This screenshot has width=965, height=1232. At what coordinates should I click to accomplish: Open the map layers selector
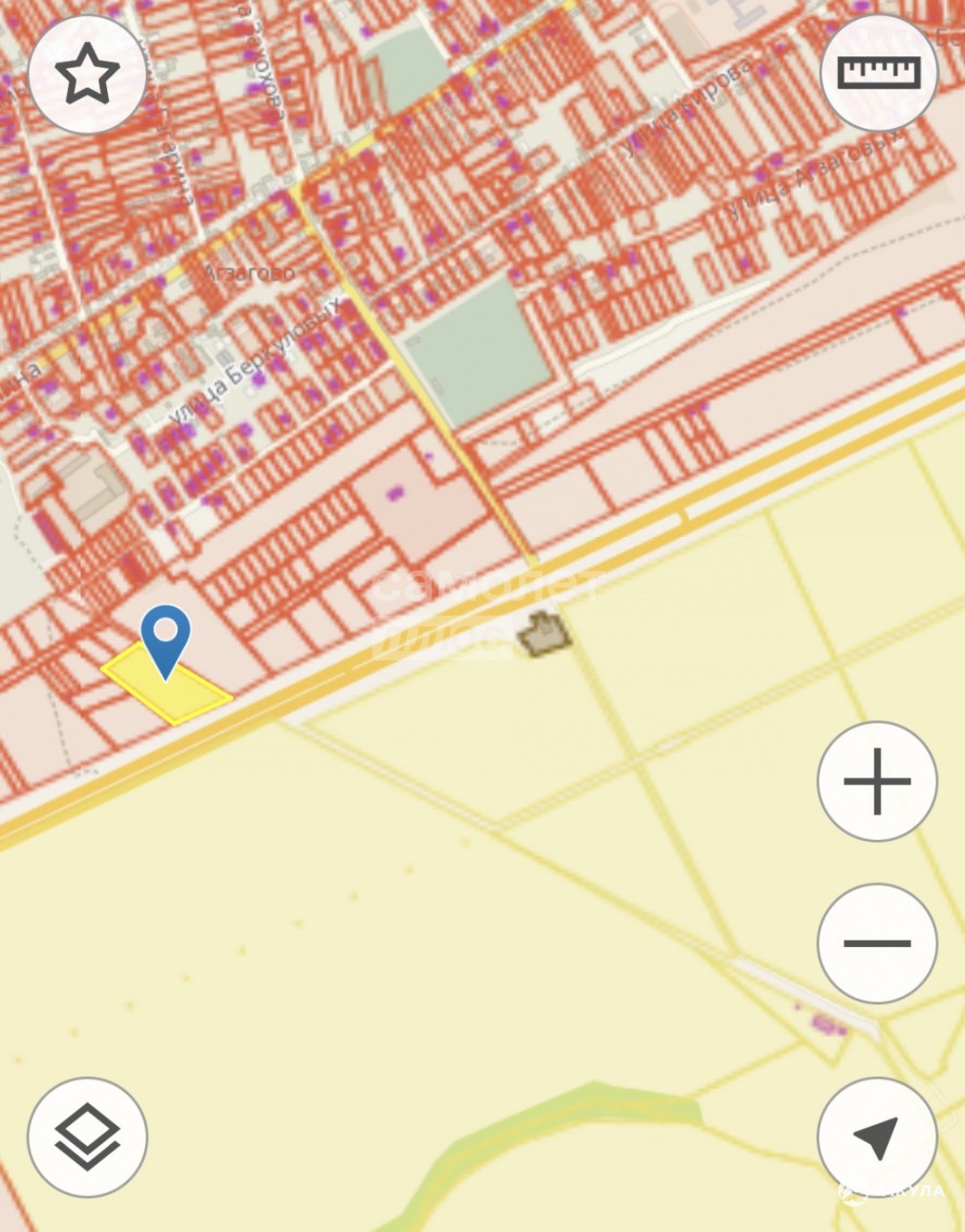point(88,1137)
